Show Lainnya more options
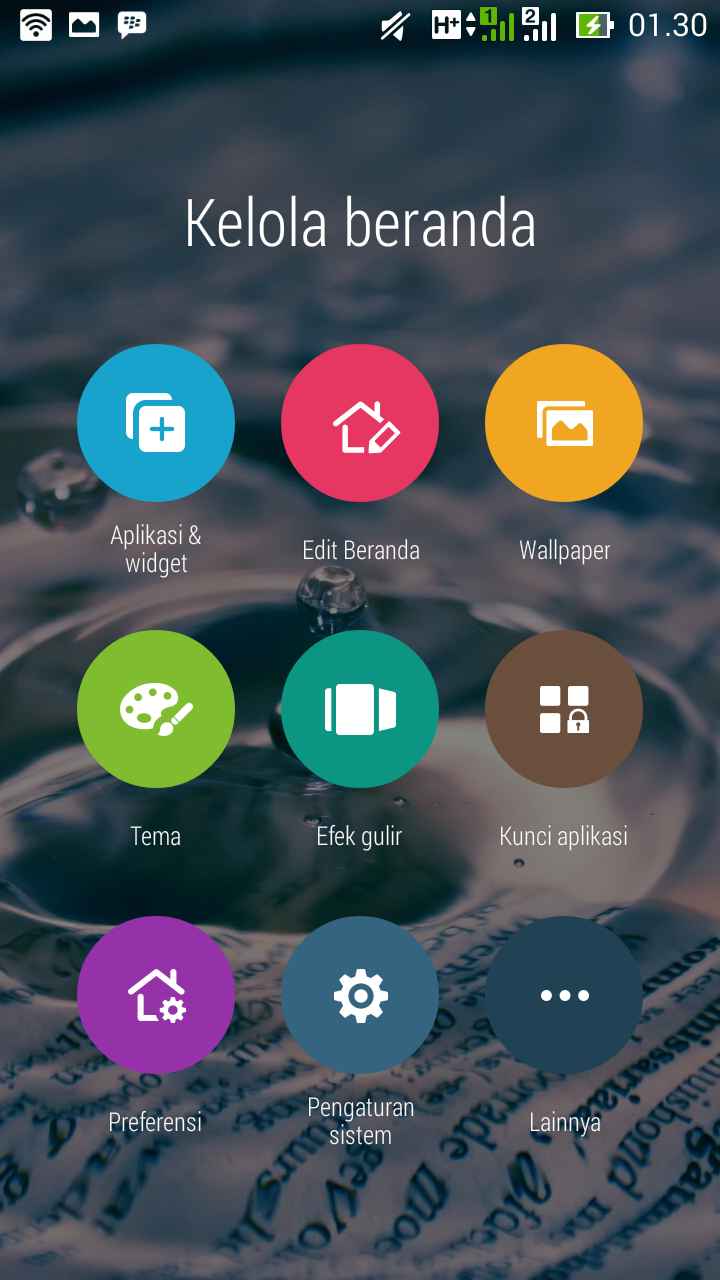Screen dimensions: 720x1280 [x=564, y=995]
